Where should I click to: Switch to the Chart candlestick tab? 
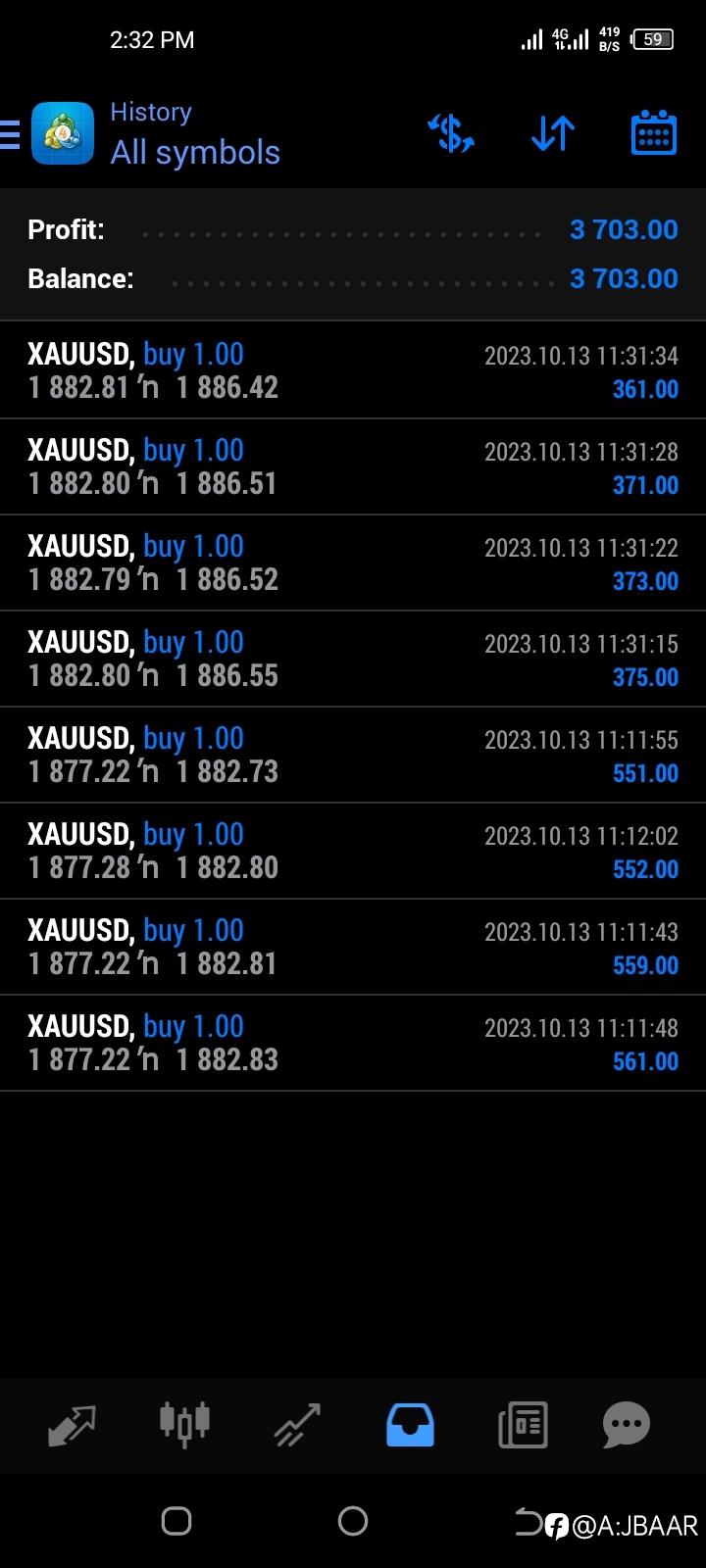tap(184, 1425)
